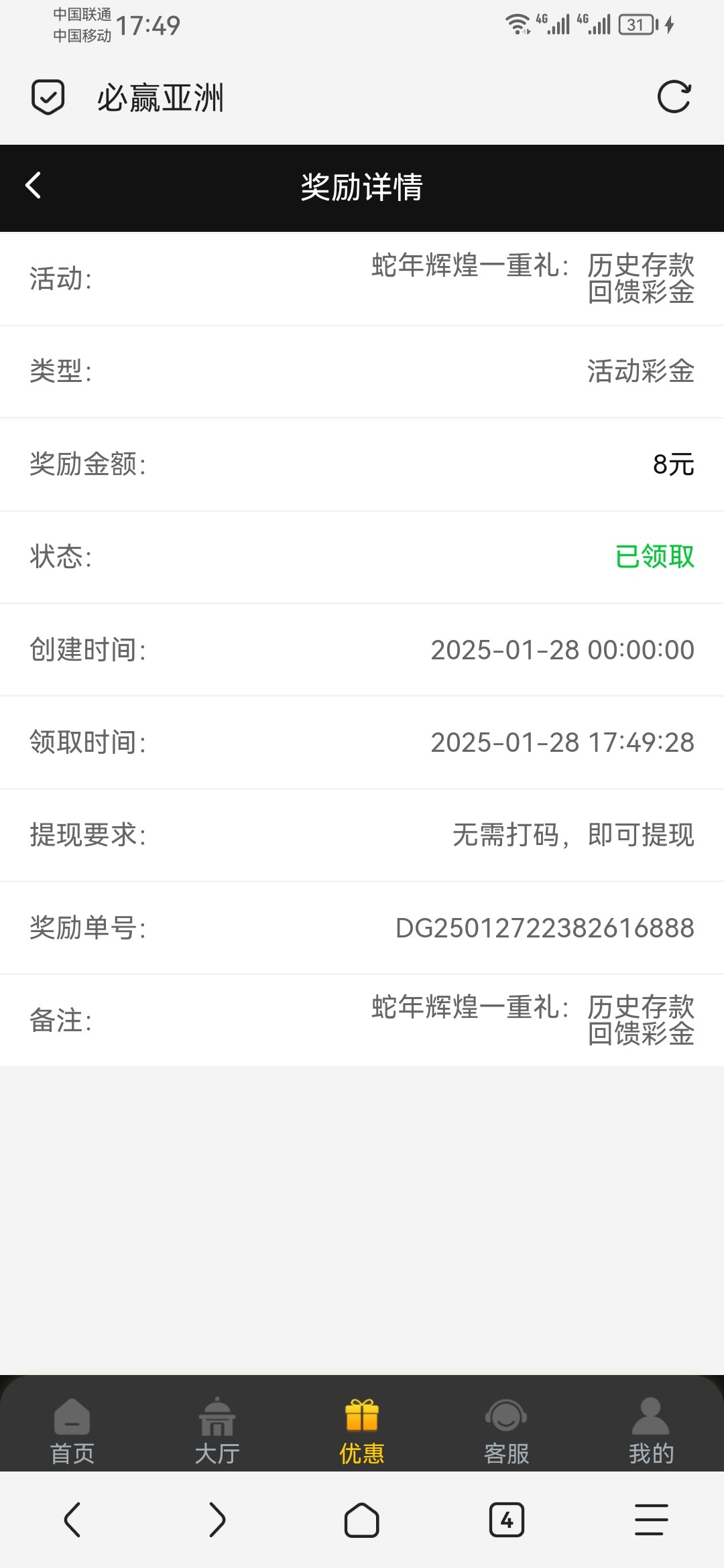Contact support via 客服 tab
This screenshot has height=1568, width=724.
507,1431
